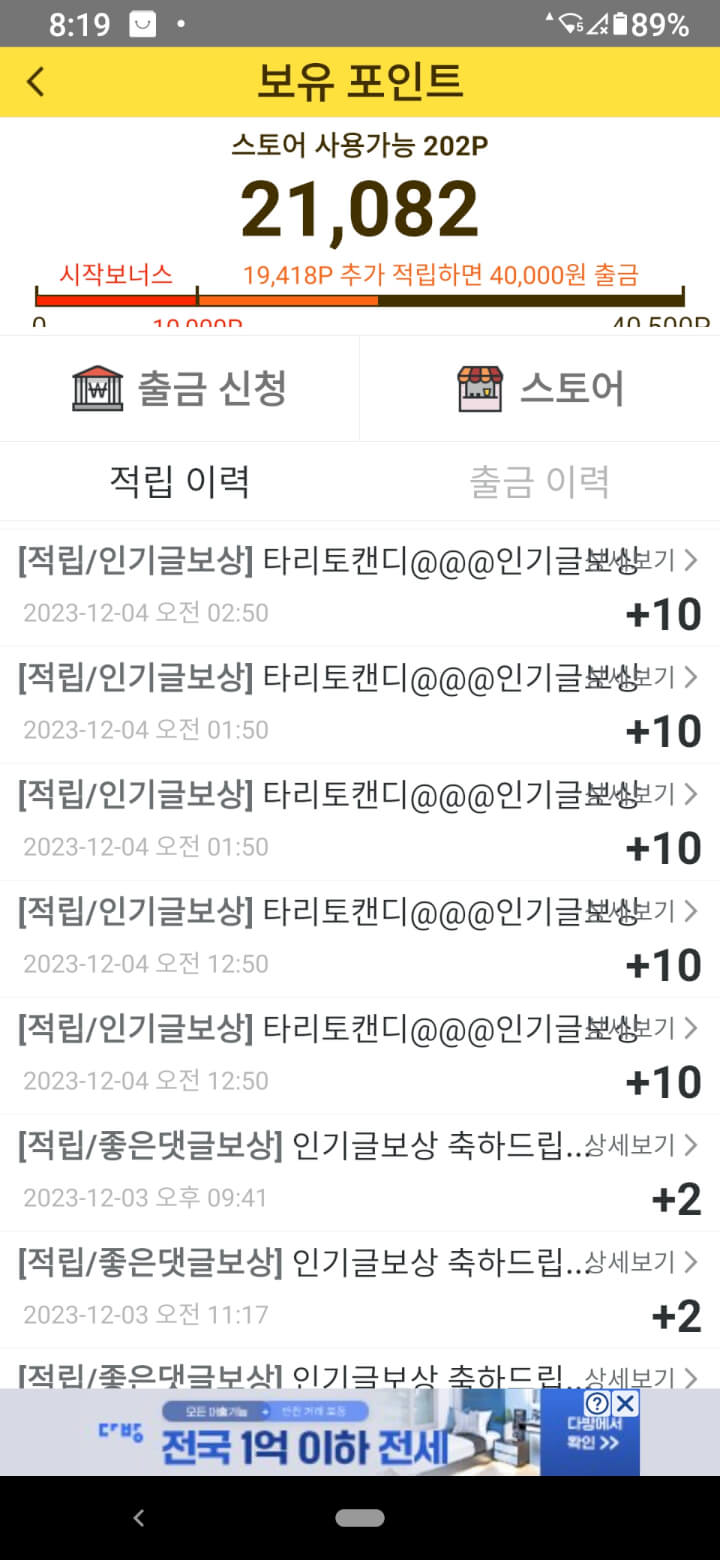Screen dimensions: 720x1560
Task: Open 출금 신청 withdrawal request
Action: [x=180, y=388]
